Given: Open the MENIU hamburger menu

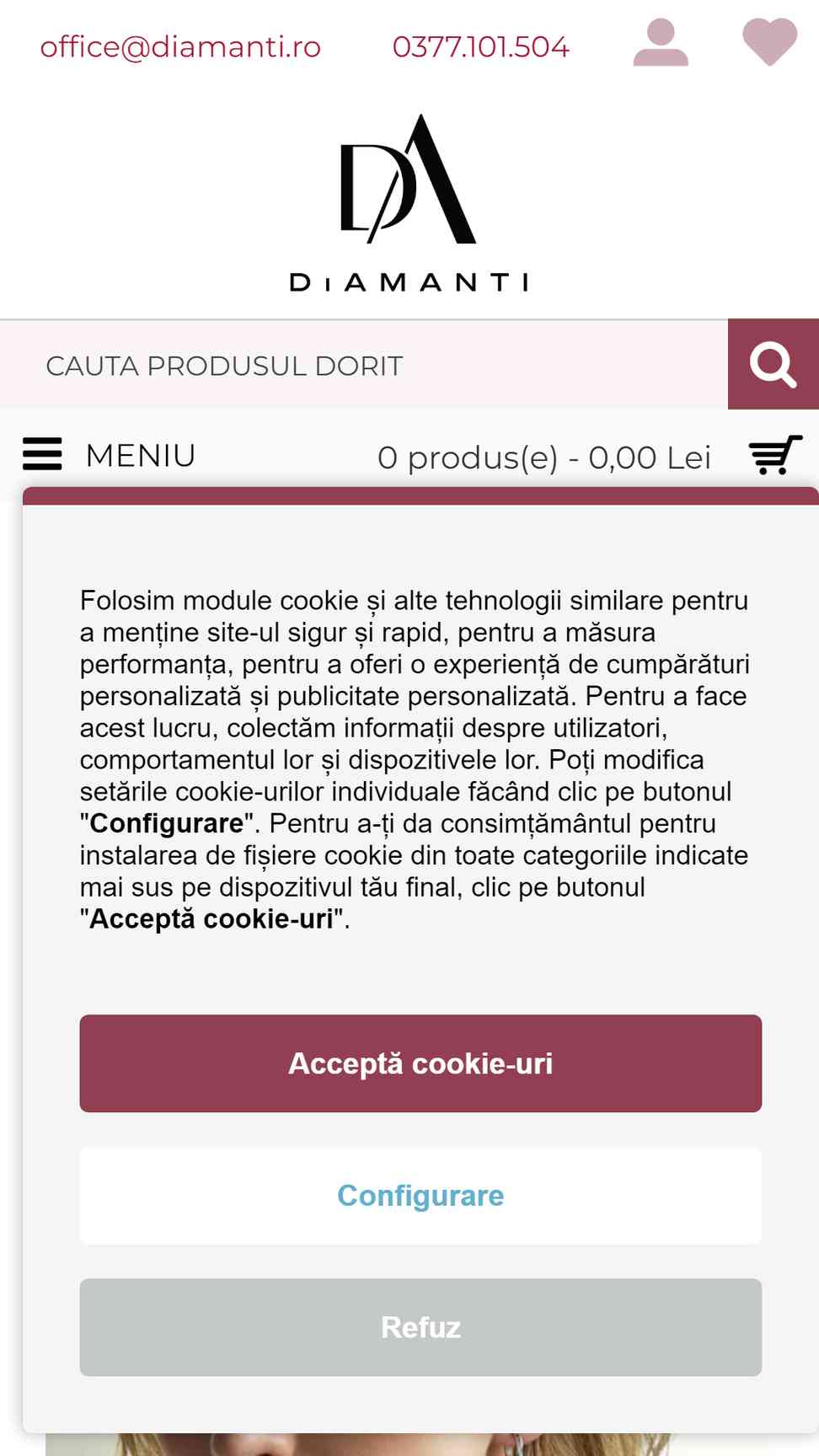Looking at the screenshot, I should 110,455.
